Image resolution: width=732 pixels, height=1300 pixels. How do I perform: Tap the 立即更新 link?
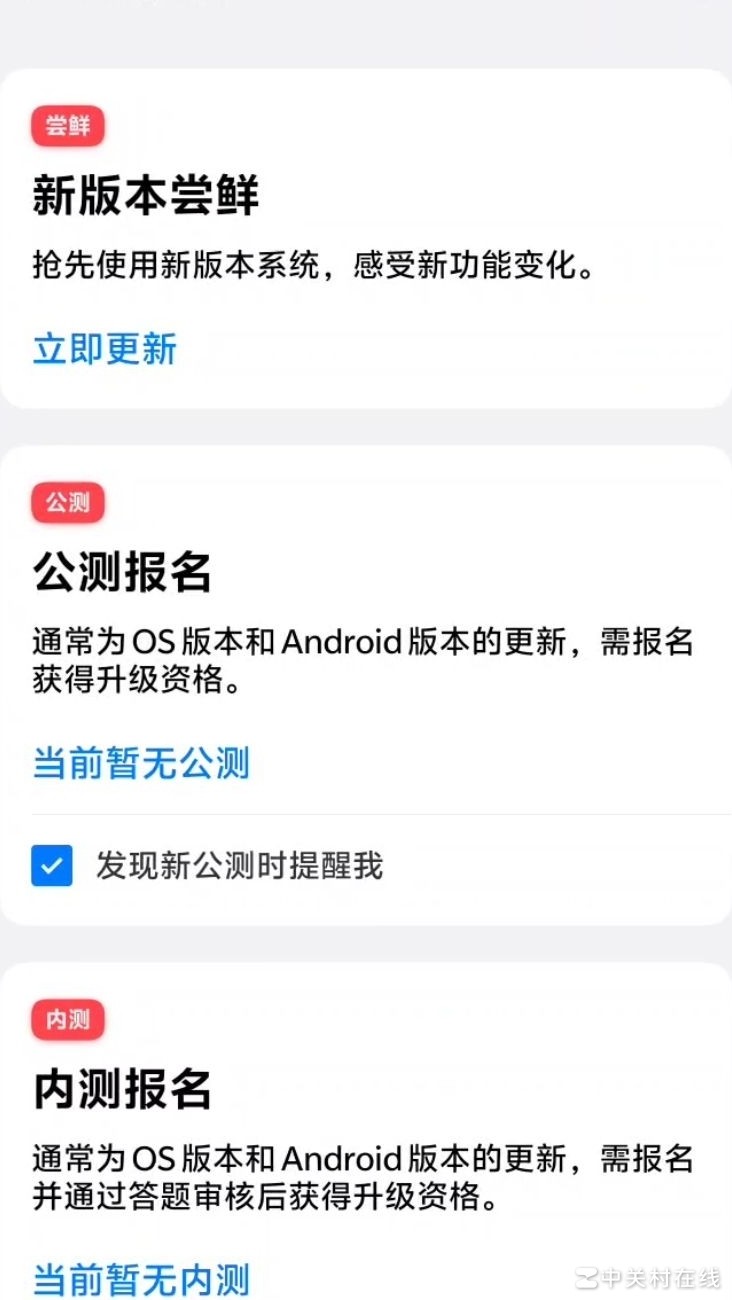click(x=105, y=349)
